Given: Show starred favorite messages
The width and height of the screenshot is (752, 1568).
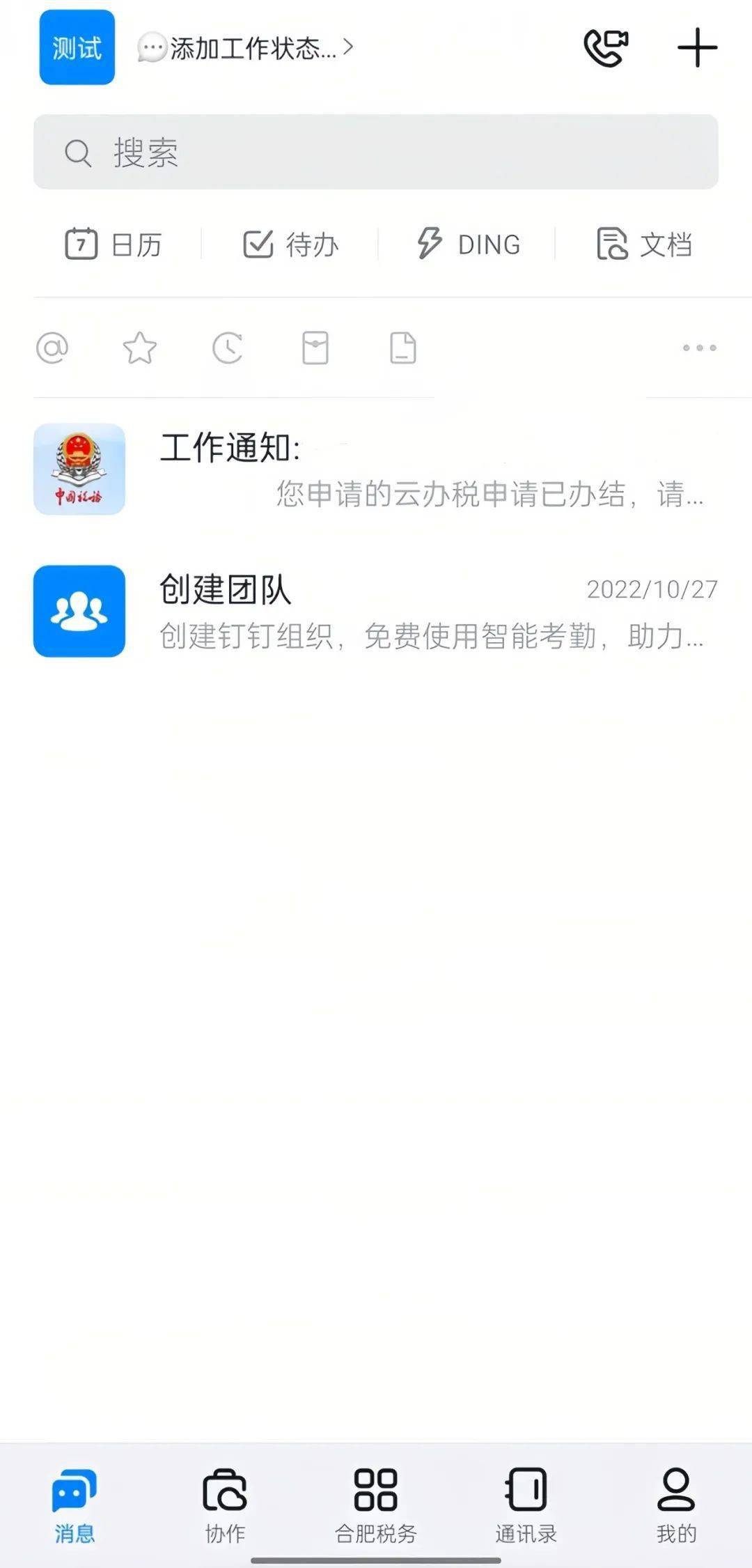Looking at the screenshot, I should (x=141, y=348).
